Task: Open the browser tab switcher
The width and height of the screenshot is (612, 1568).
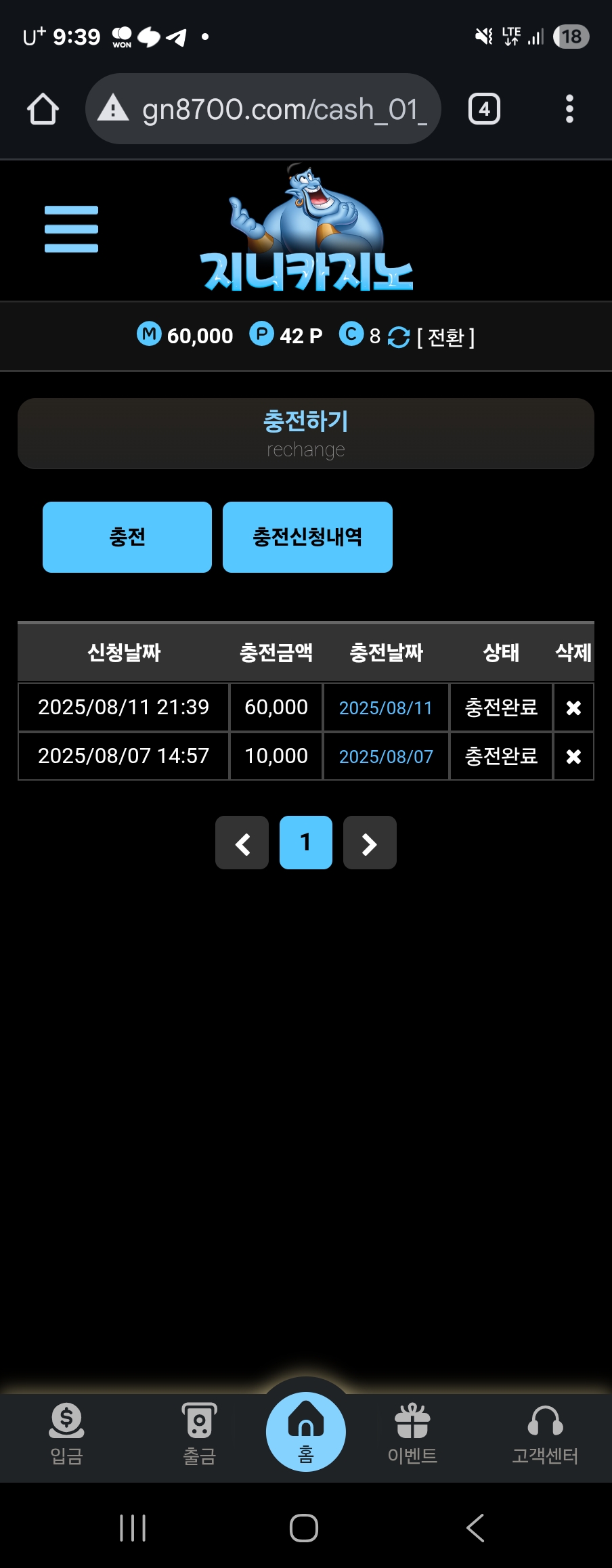Action: 484,109
